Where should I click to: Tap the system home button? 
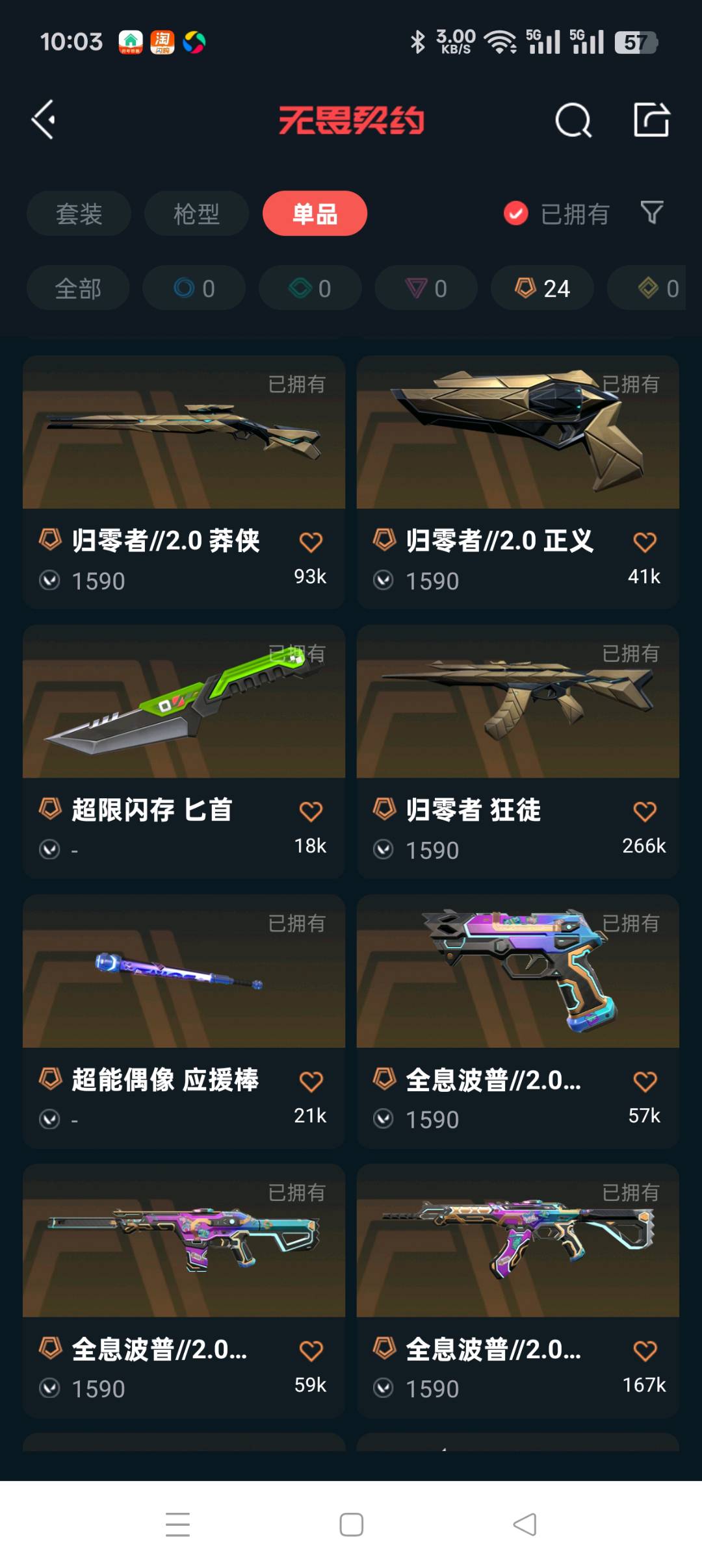[351, 1524]
